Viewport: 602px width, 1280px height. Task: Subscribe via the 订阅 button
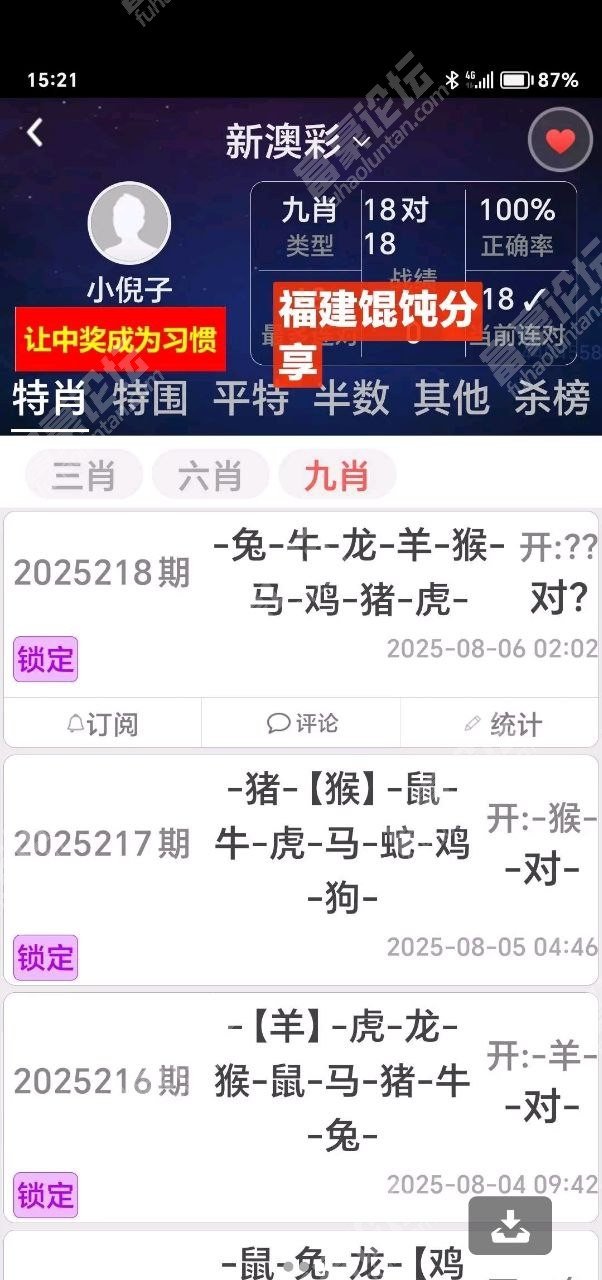[x=103, y=723]
